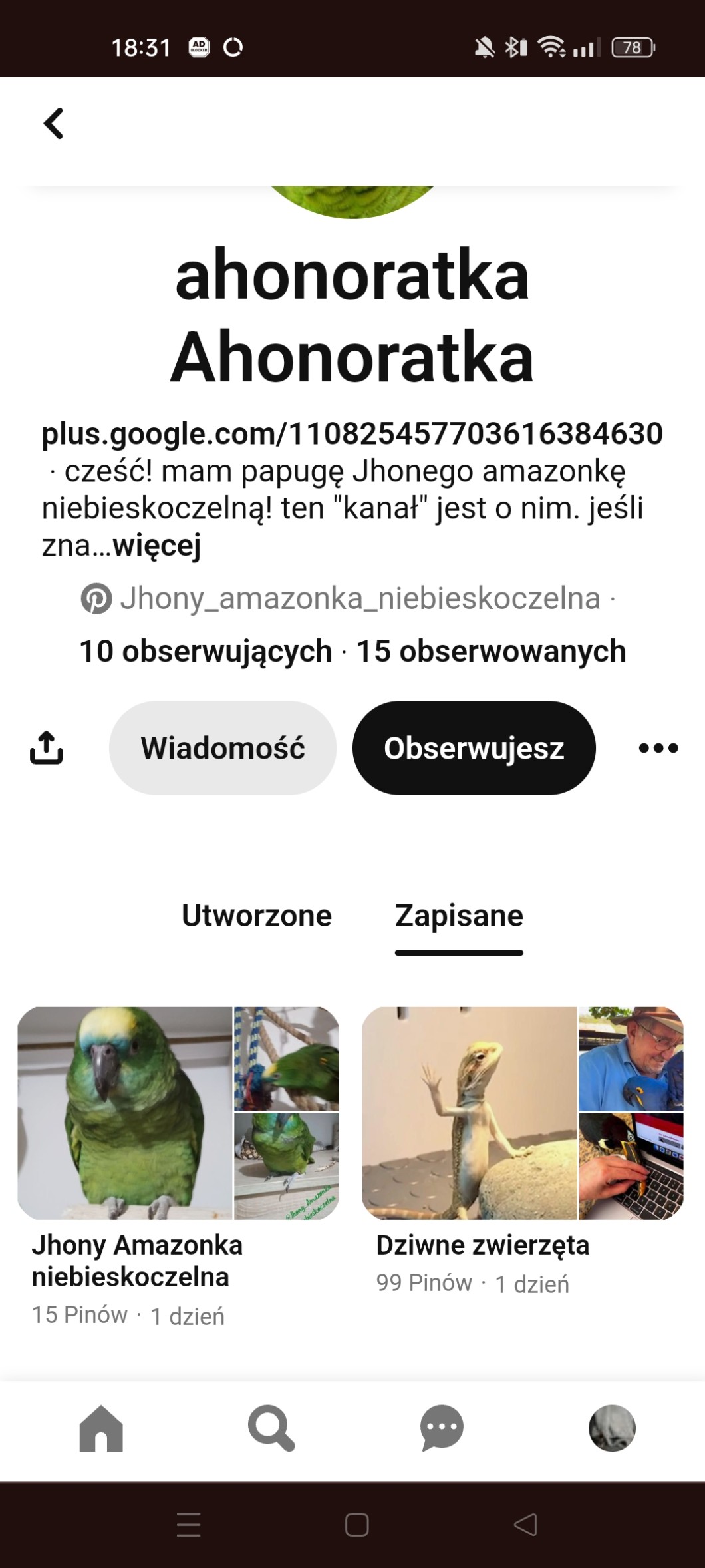
Task: Share this profile
Action: pyautogui.click(x=47, y=747)
